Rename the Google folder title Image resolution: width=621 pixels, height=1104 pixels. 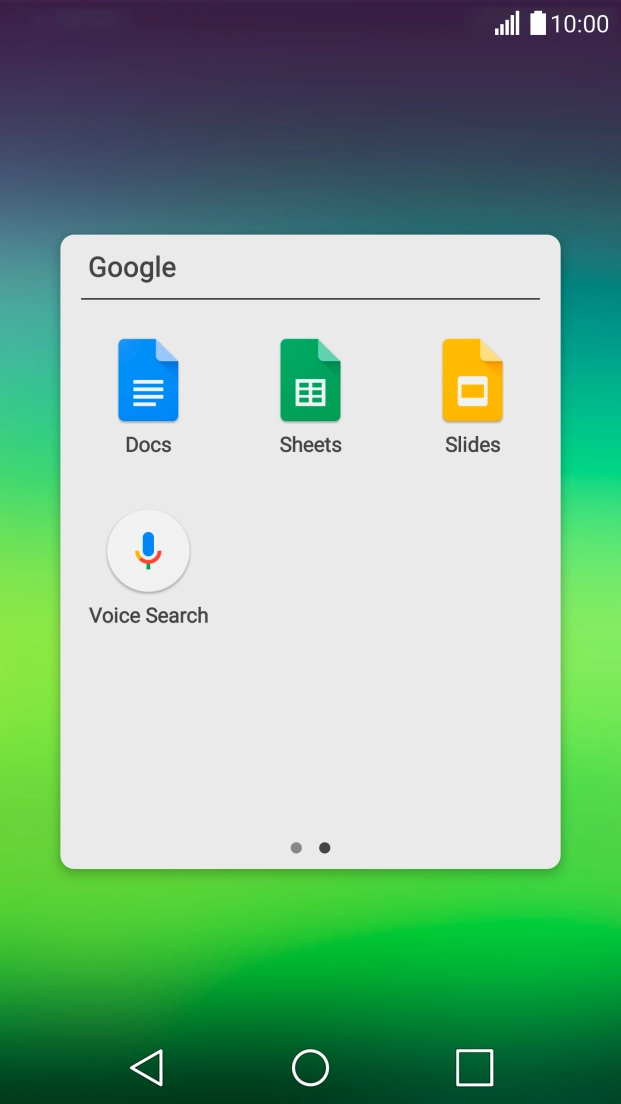coord(132,267)
